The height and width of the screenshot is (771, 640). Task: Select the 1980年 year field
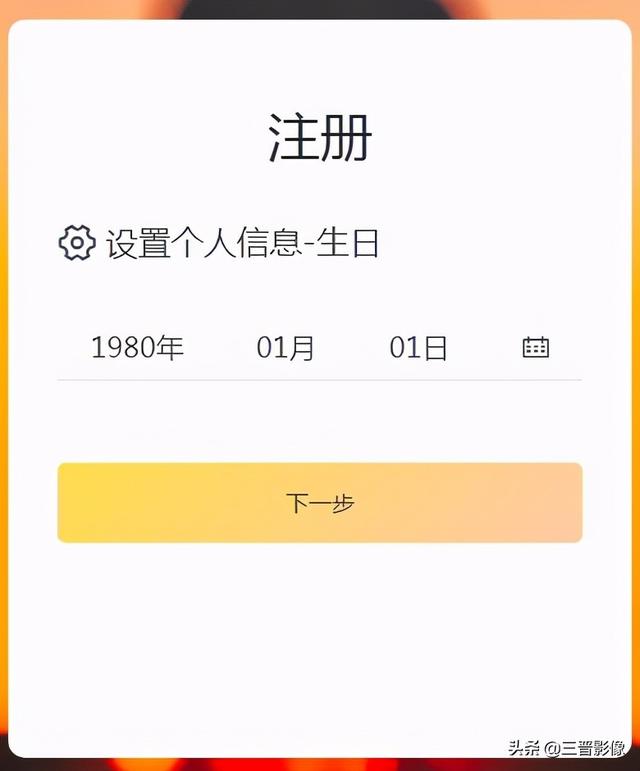[x=138, y=348]
